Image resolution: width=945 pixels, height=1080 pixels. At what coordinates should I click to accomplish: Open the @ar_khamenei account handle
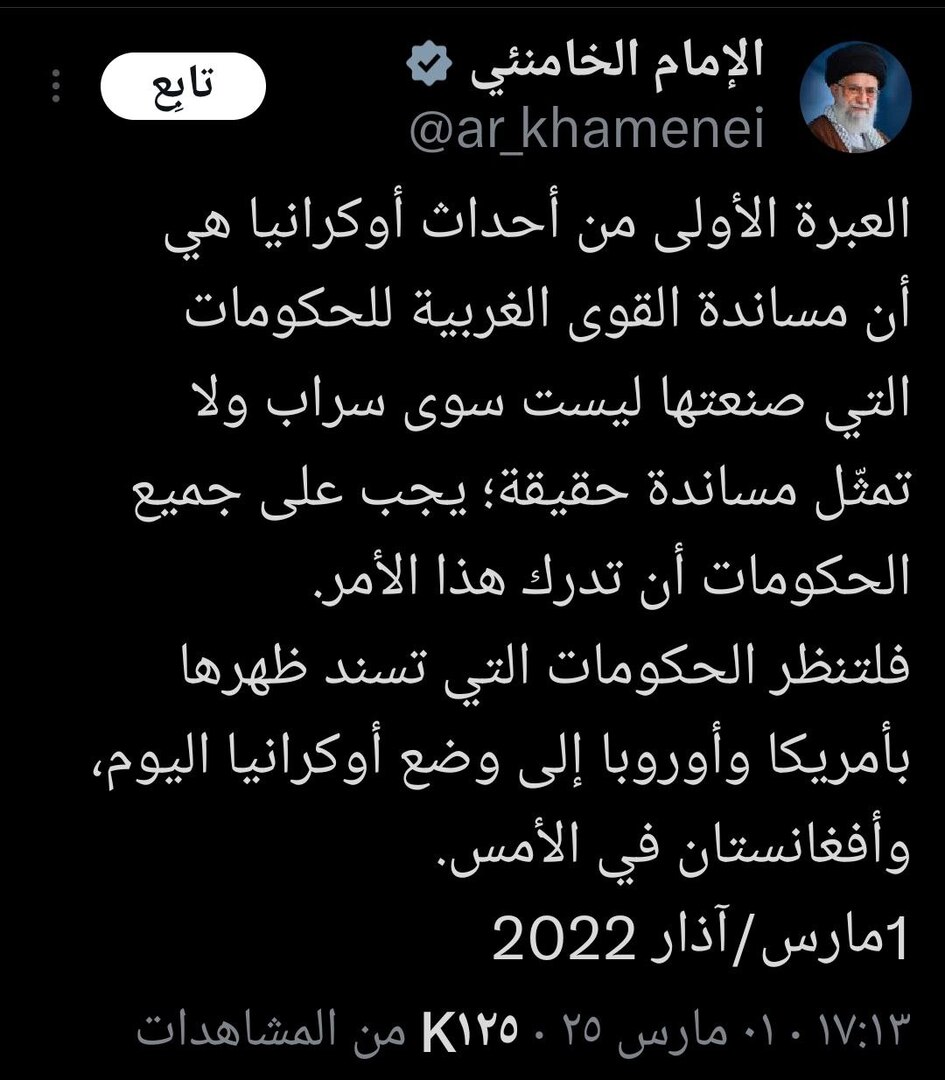[x=587, y=133]
